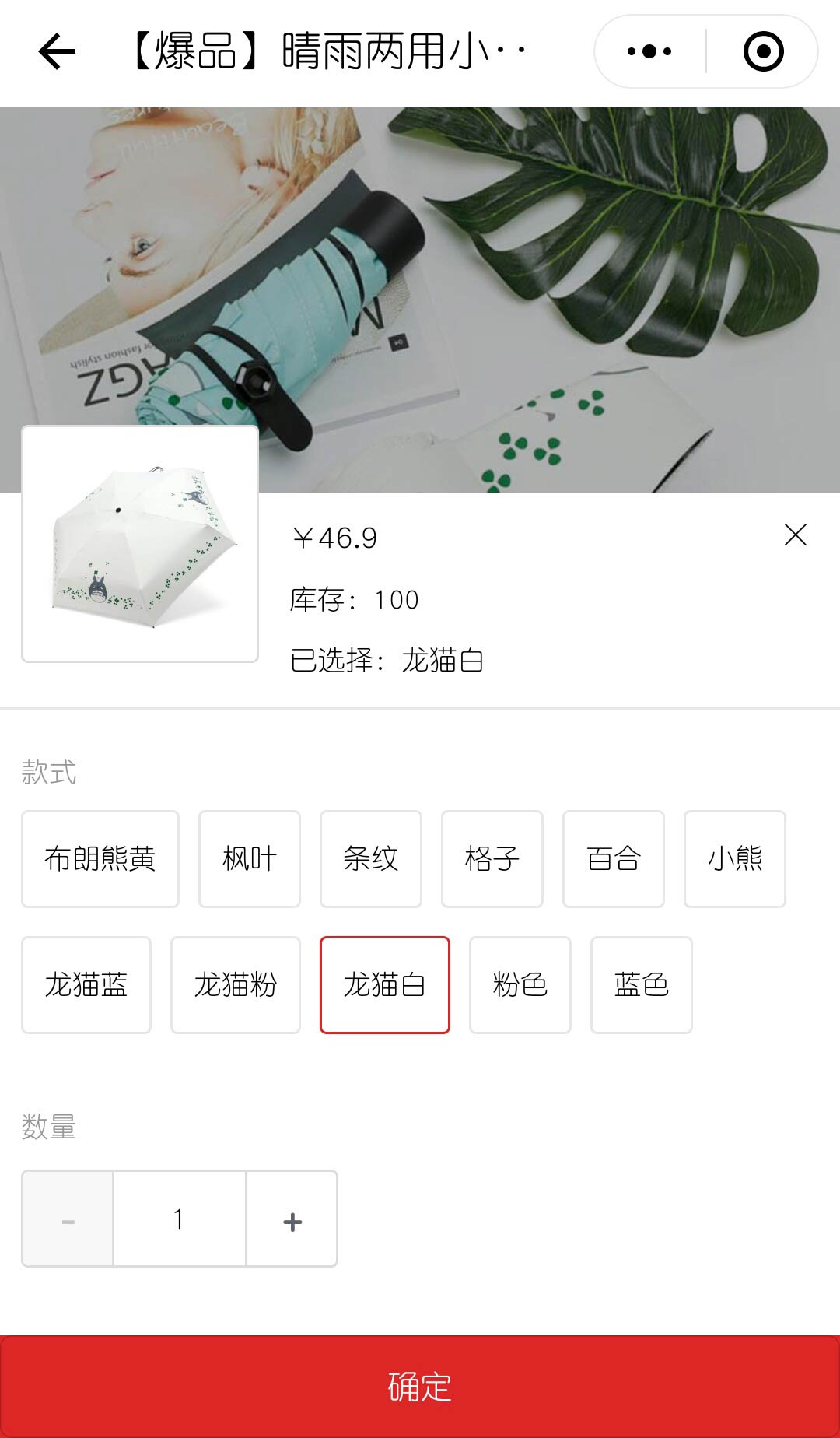This screenshot has width=840, height=1438.
Task: Click the back arrow to return
Action: pyautogui.click(x=54, y=50)
